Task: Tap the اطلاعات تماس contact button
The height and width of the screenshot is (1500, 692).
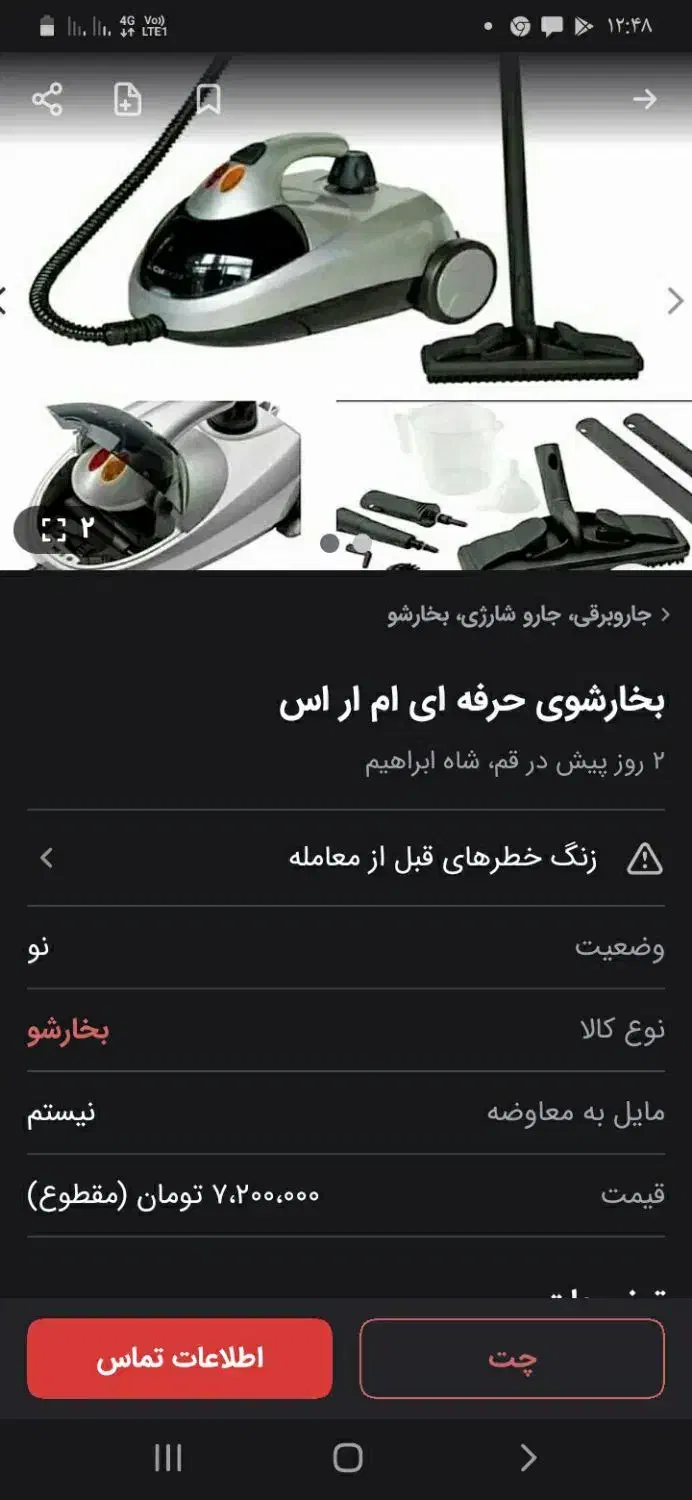Action: tap(179, 1357)
